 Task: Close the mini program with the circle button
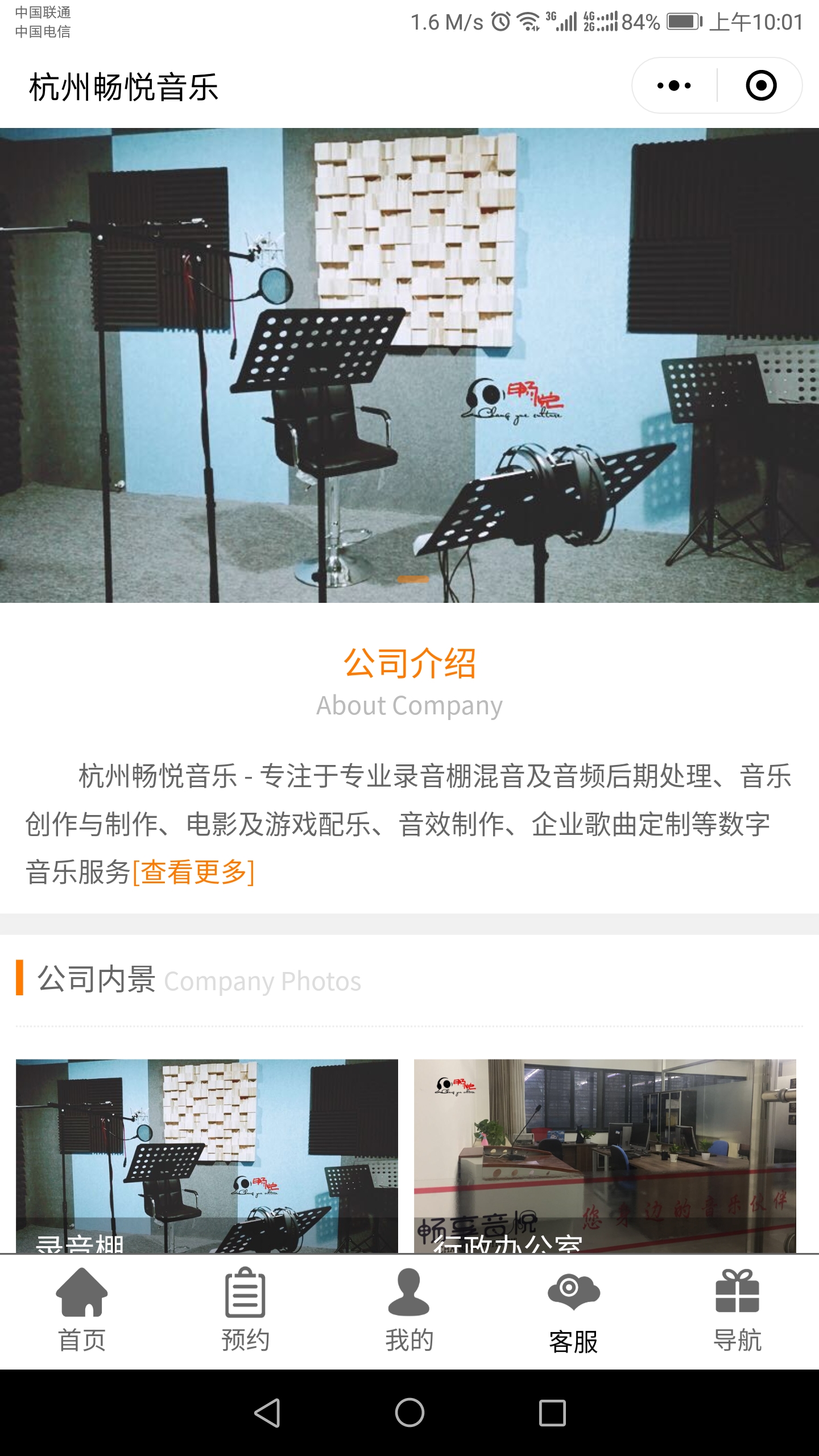coord(760,86)
